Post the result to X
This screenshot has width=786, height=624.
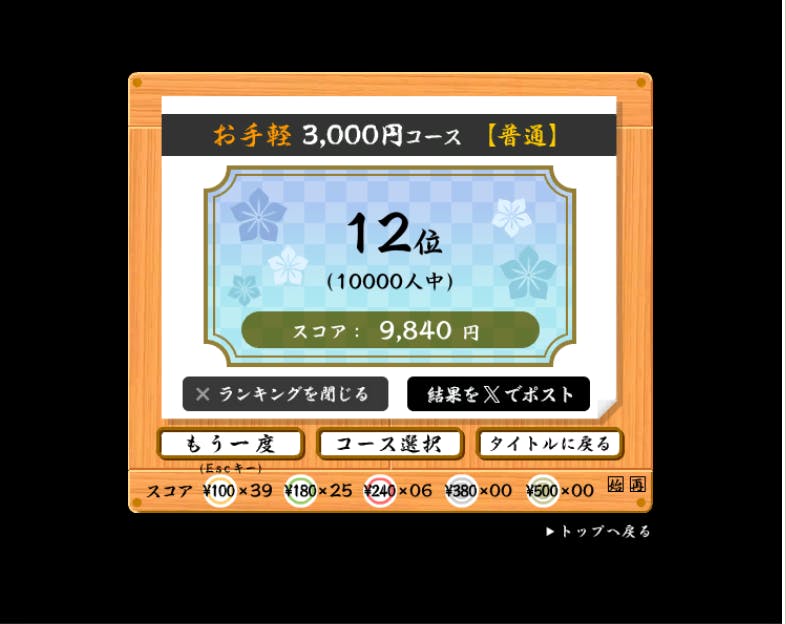pos(498,394)
